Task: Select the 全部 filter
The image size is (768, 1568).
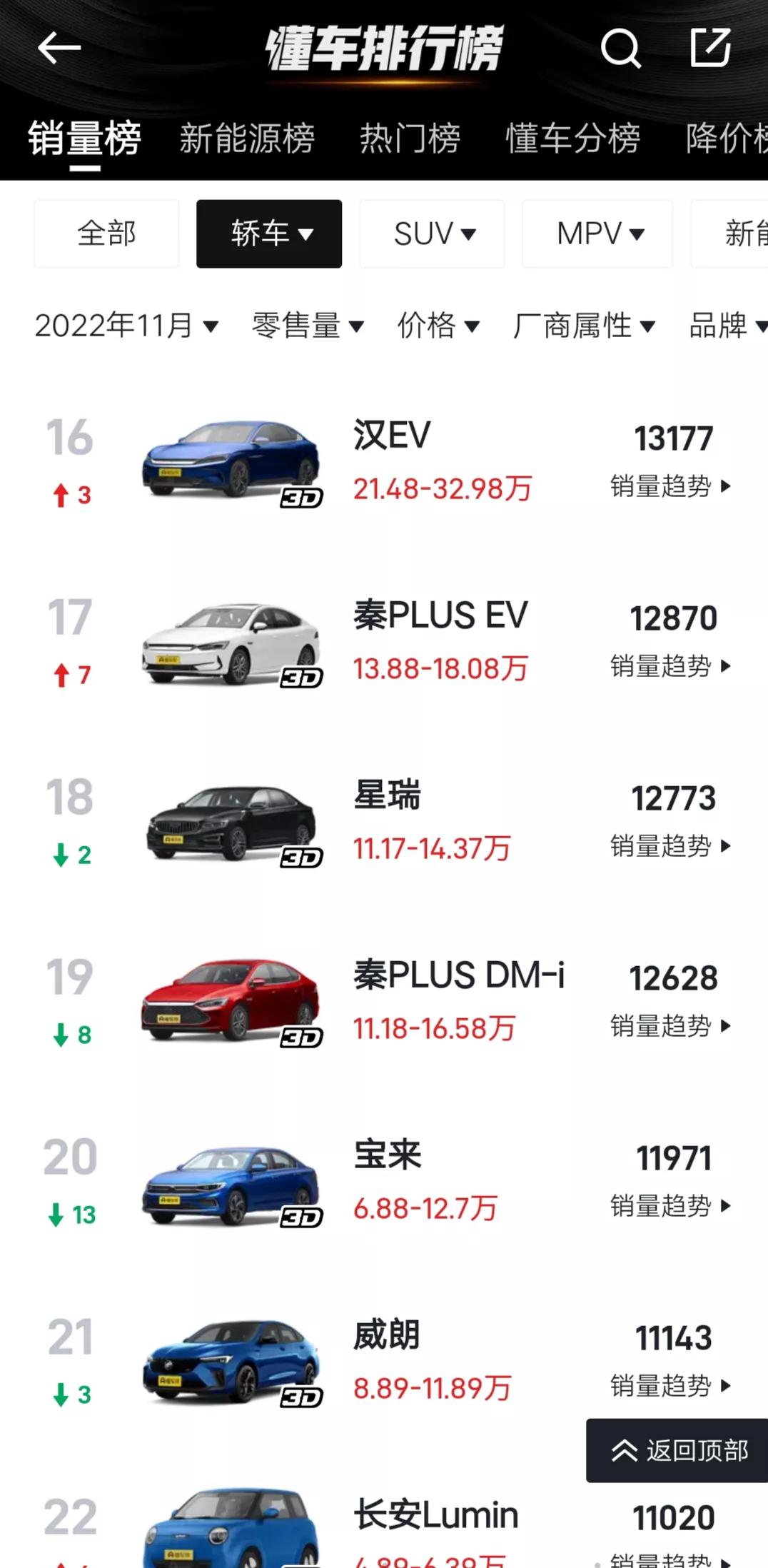Action: (x=106, y=233)
